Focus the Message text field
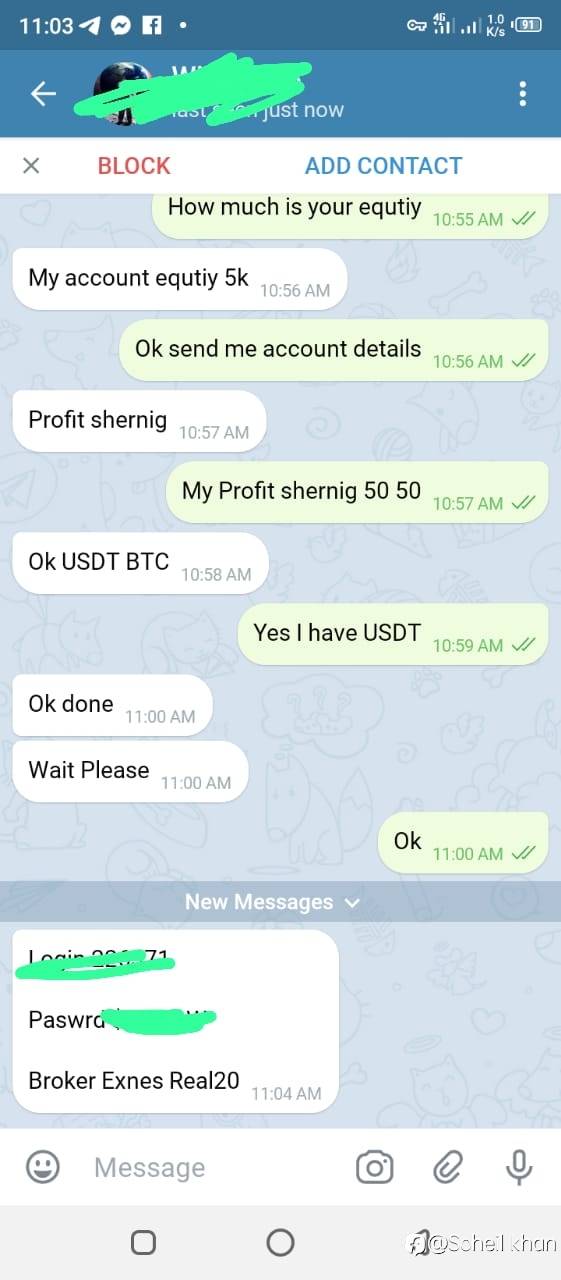This screenshot has height=1280, width=561. (x=210, y=1167)
